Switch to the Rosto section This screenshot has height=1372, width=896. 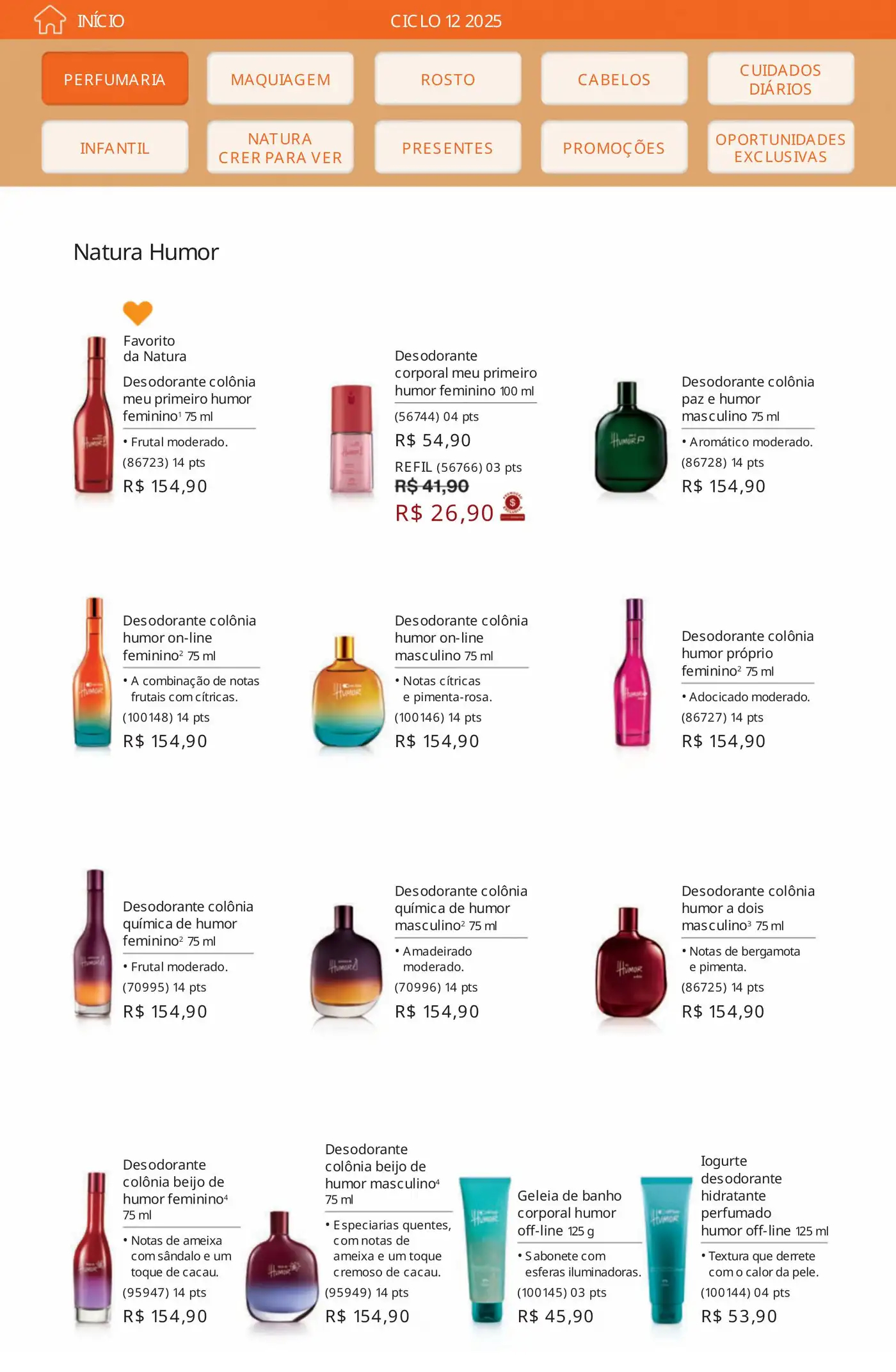click(447, 79)
